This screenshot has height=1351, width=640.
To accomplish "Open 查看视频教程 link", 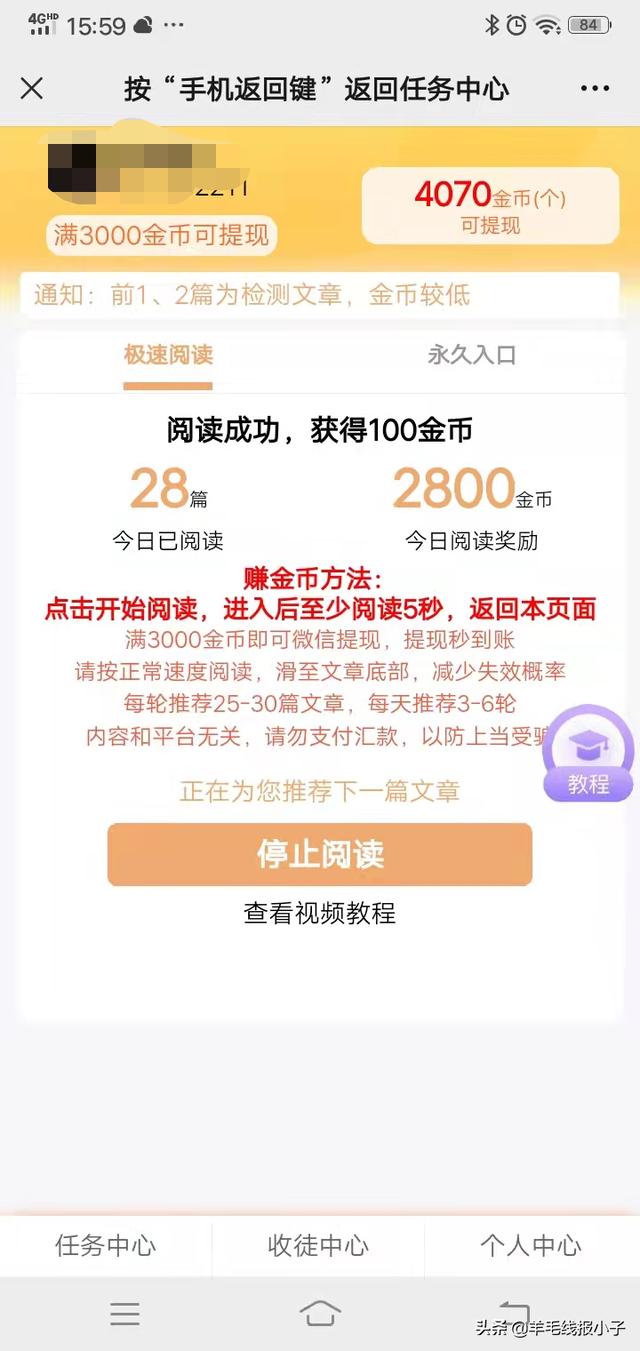I will 320,913.
